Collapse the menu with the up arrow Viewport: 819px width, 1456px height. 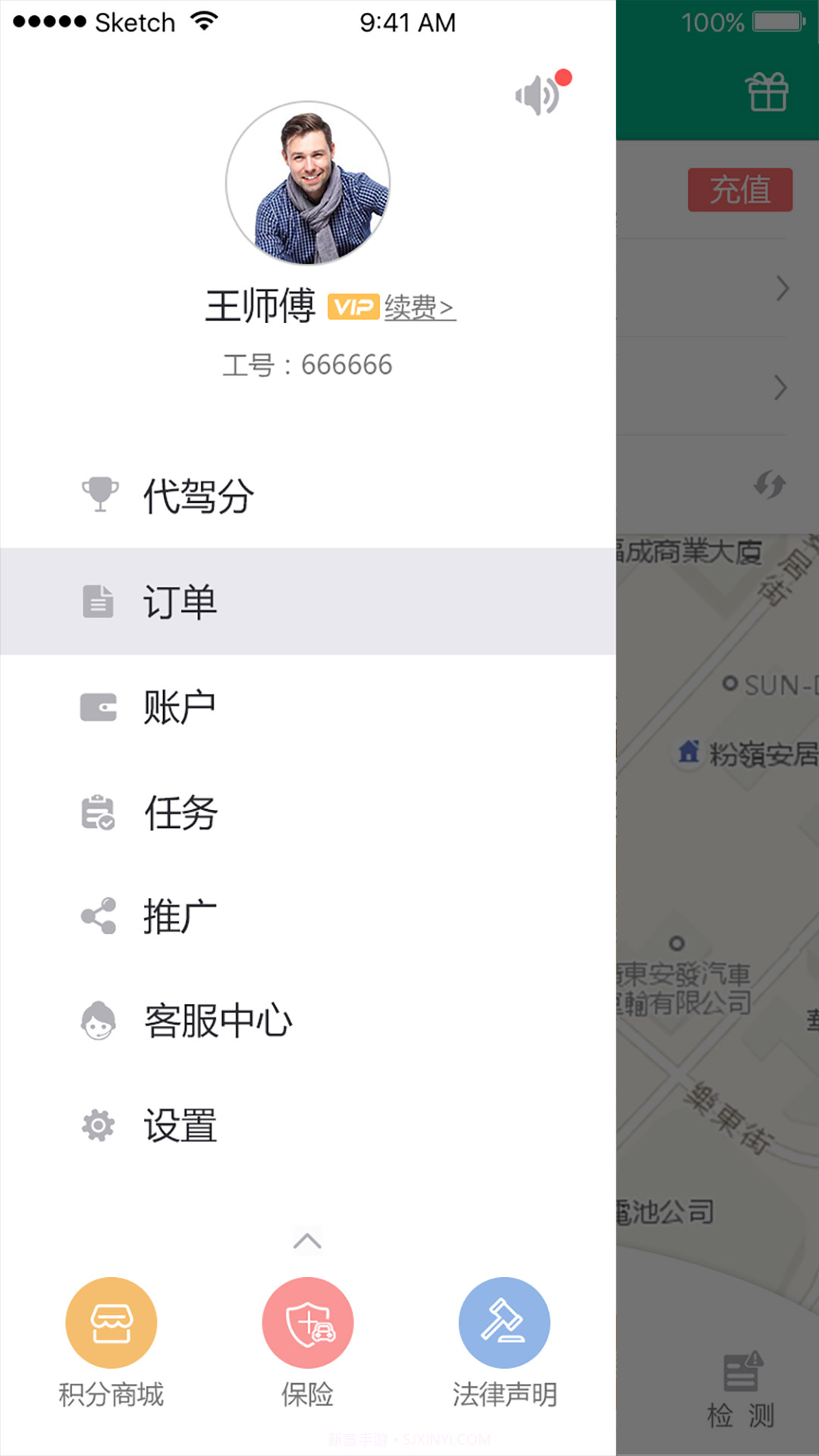tap(307, 1241)
